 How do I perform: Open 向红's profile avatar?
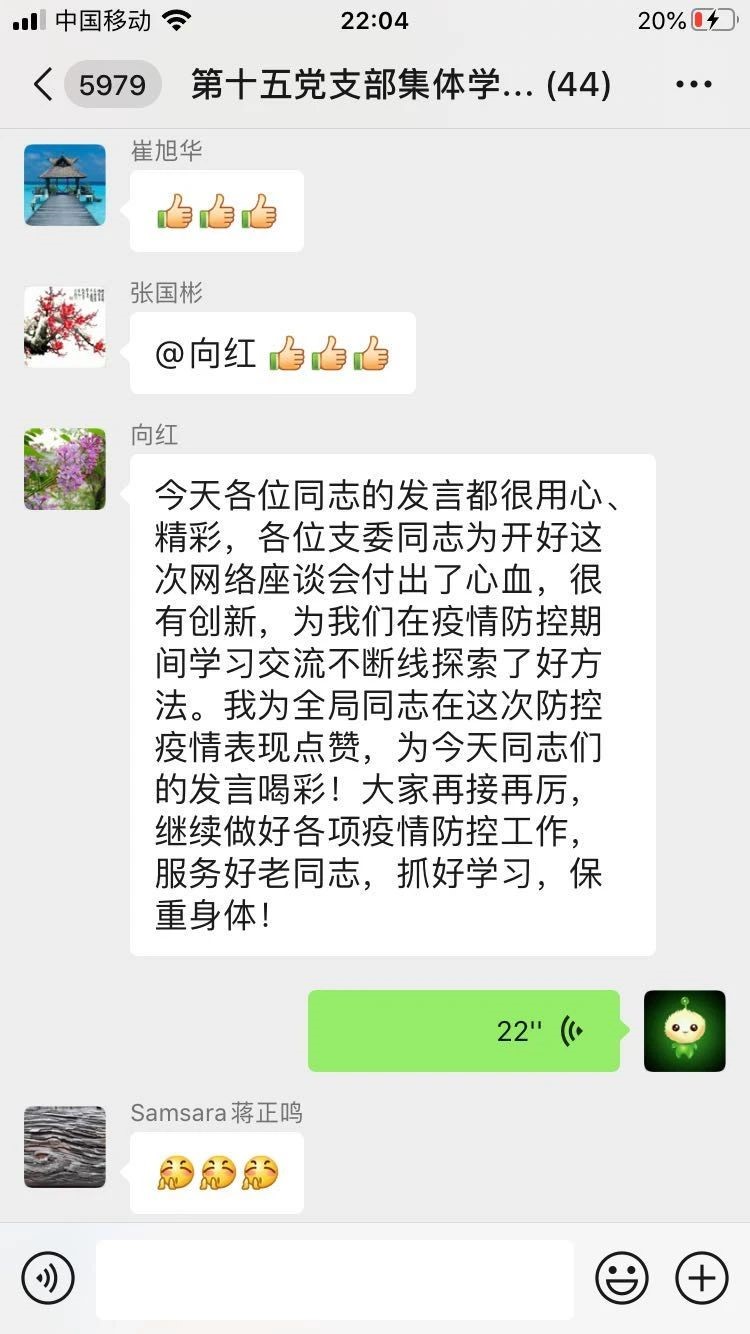pos(65,469)
